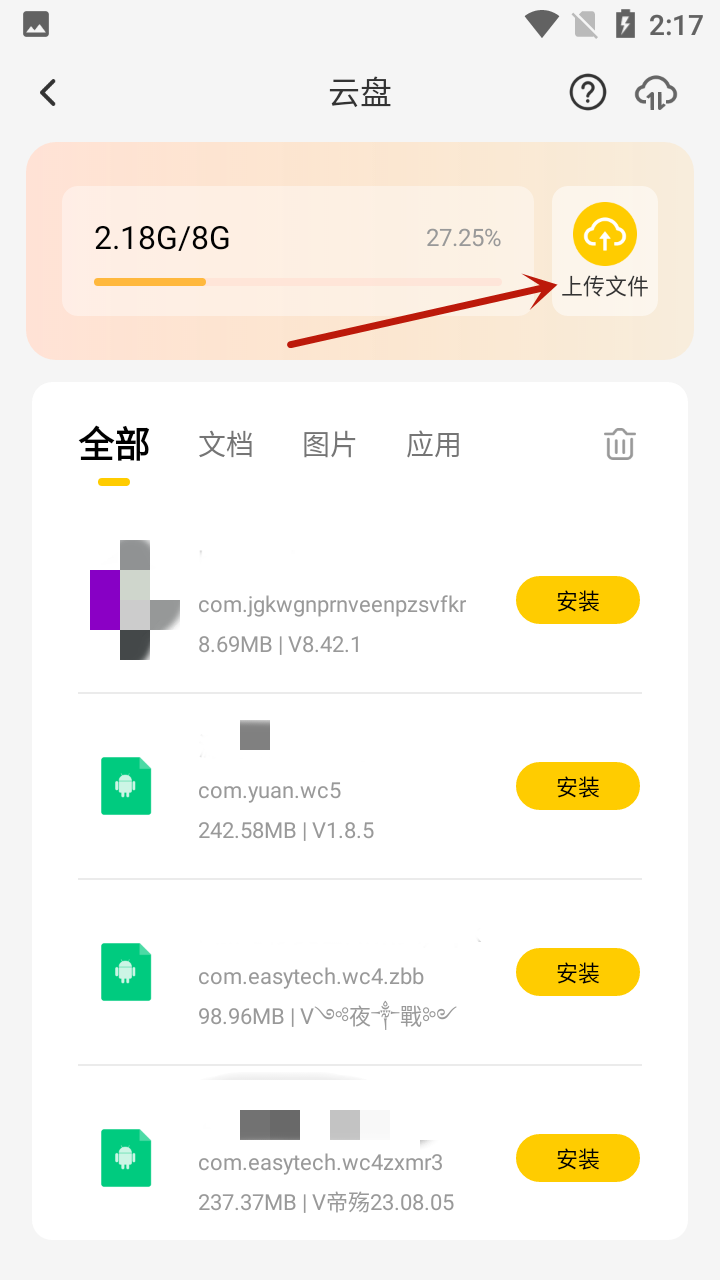720x1280 pixels.
Task: Switch to the 文档 tab
Action: [x=225, y=445]
